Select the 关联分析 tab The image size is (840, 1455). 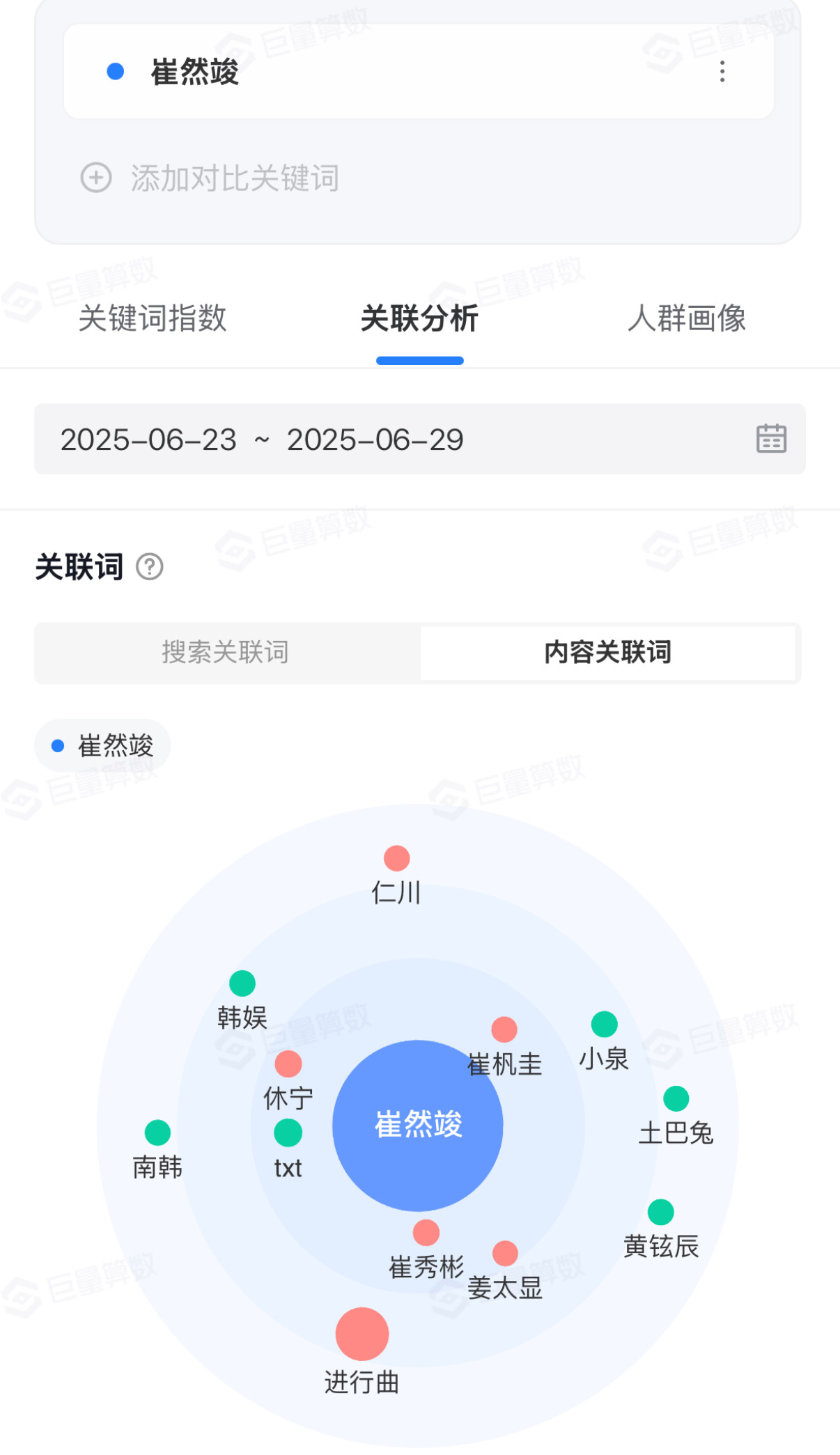tap(419, 319)
